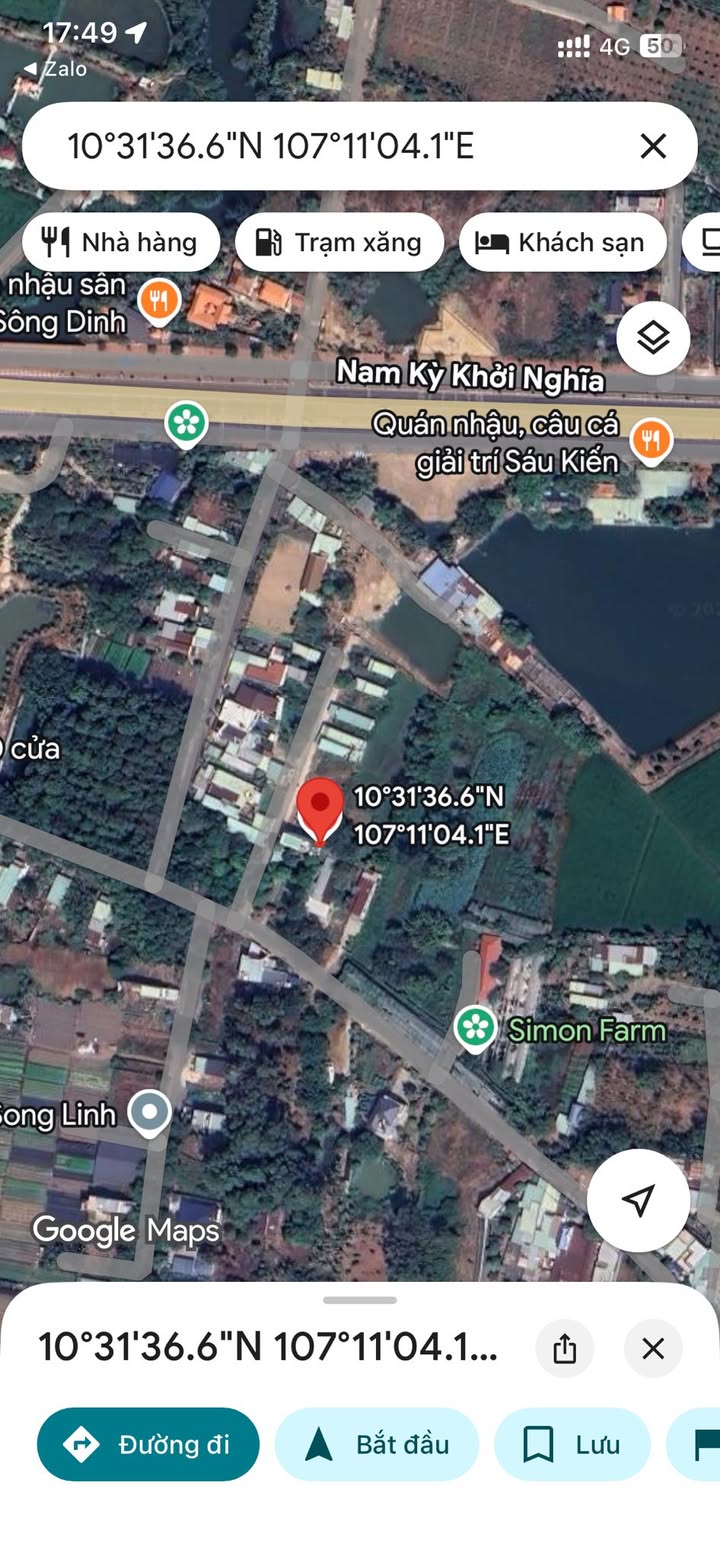Share this dropped pin location

click(564, 1348)
